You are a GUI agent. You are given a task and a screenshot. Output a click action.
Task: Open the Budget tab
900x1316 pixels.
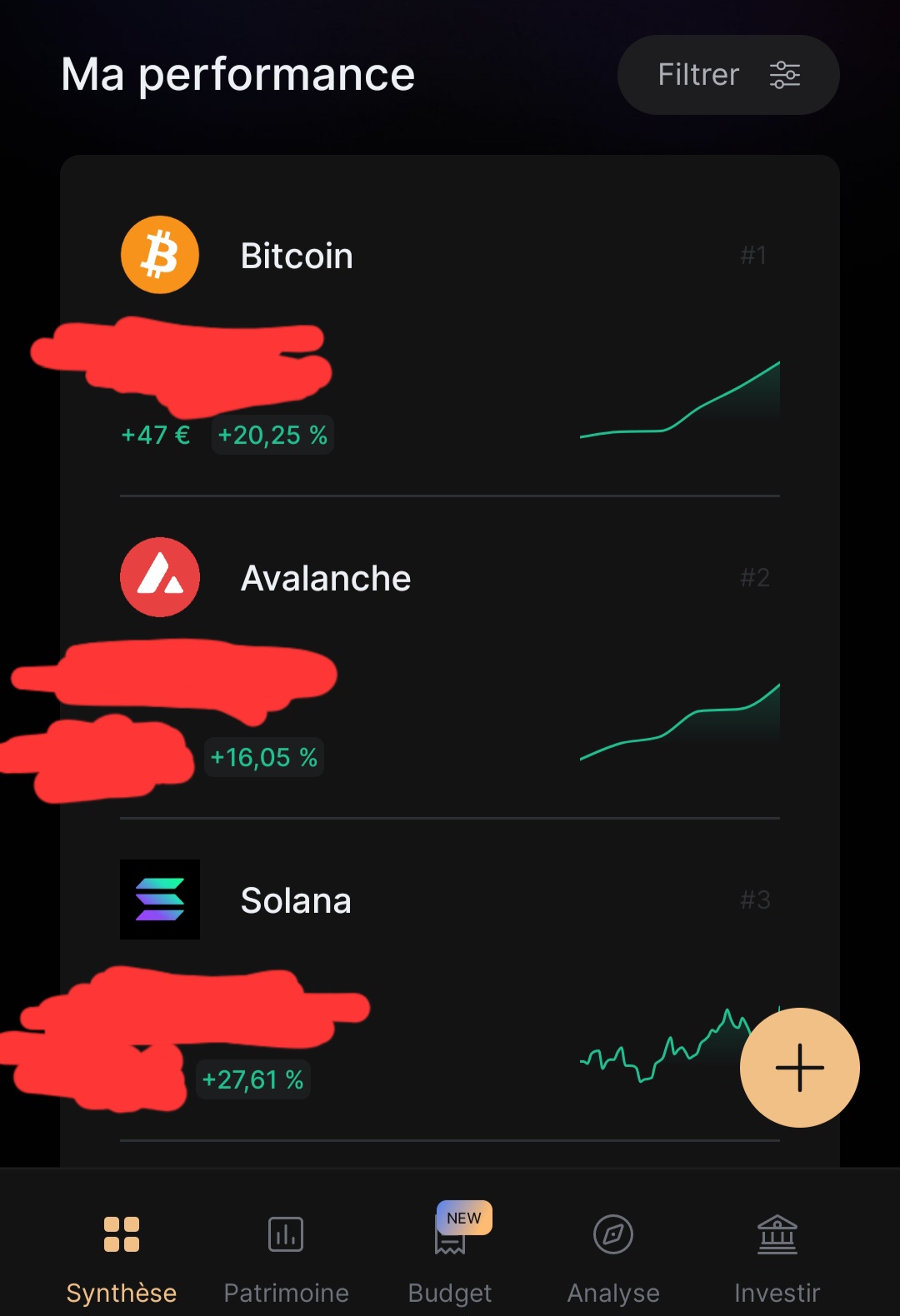450,1255
